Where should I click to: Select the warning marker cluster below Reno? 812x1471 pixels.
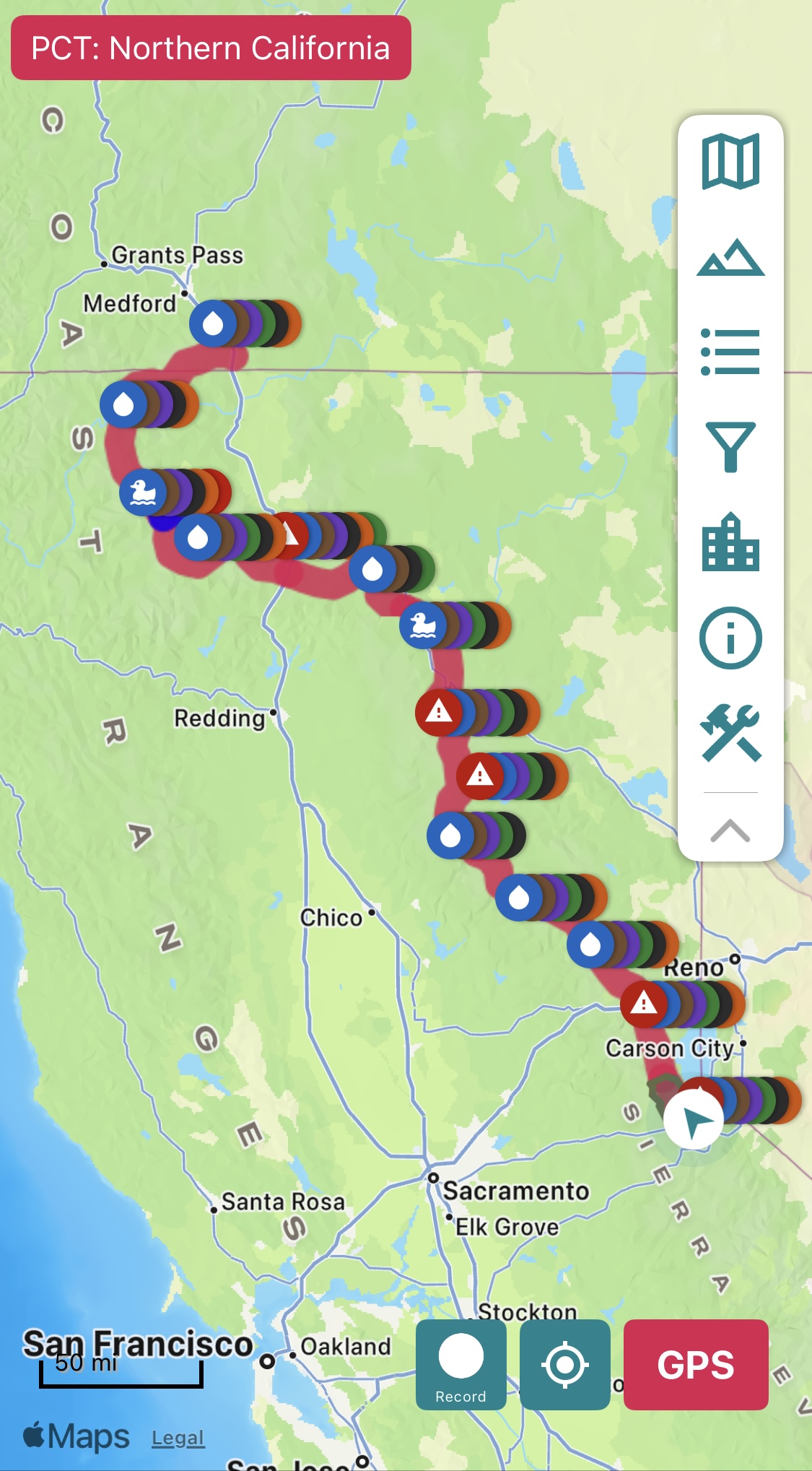click(644, 1003)
